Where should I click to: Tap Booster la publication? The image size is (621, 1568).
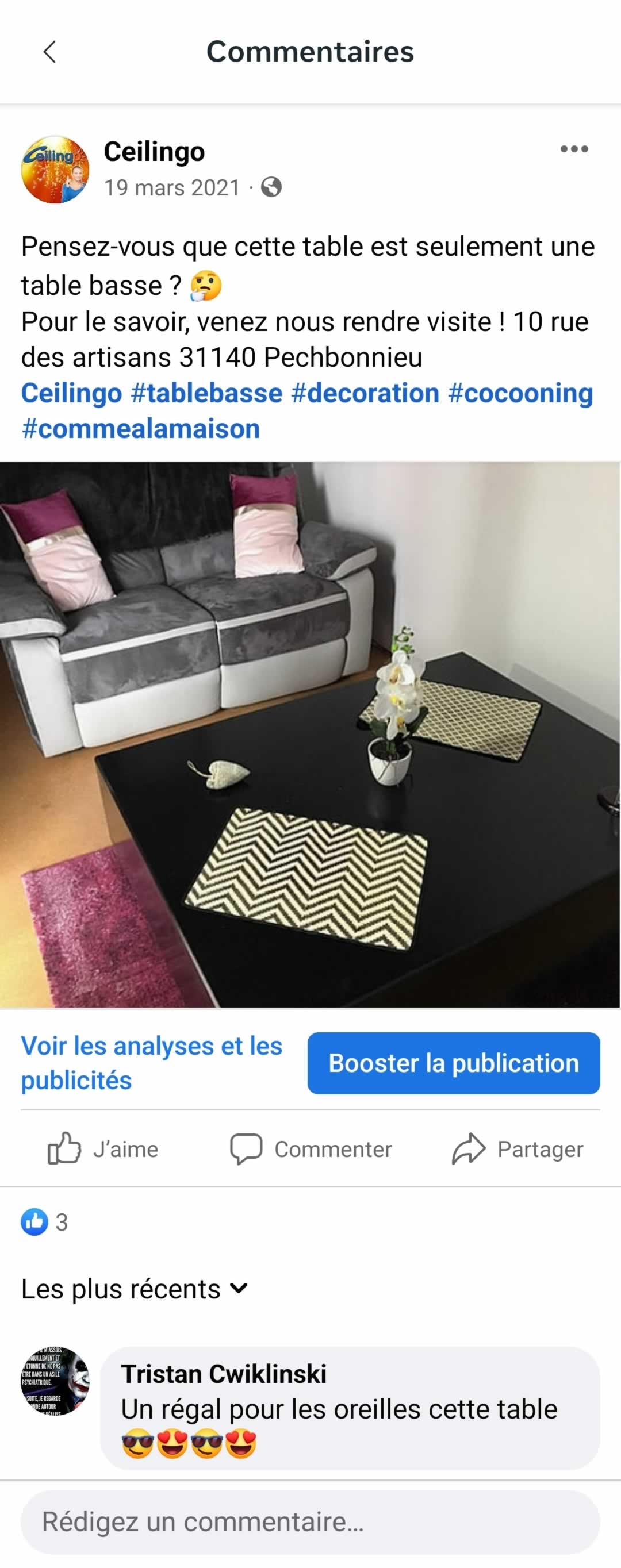tap(454, 1063)
